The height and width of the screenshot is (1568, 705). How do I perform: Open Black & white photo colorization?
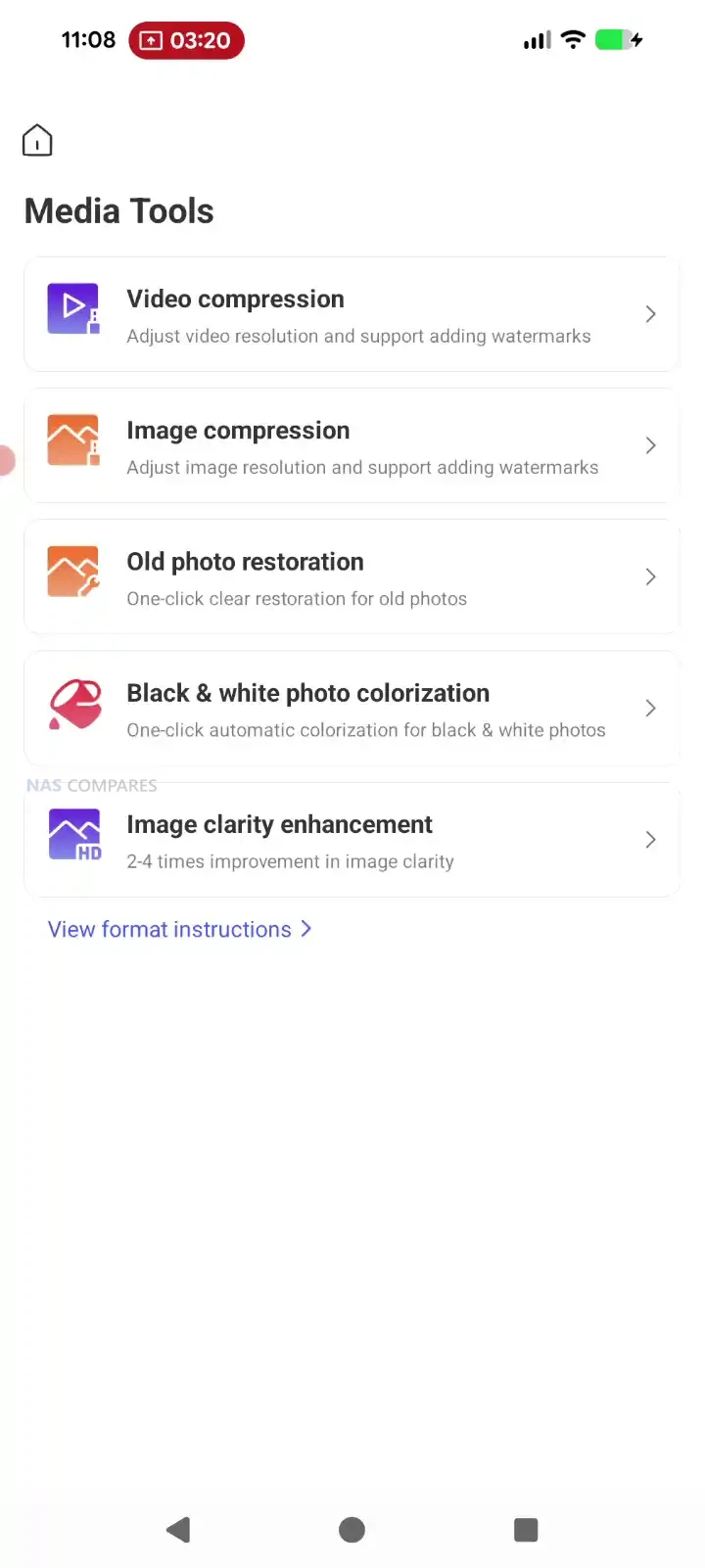pos(351,709)
